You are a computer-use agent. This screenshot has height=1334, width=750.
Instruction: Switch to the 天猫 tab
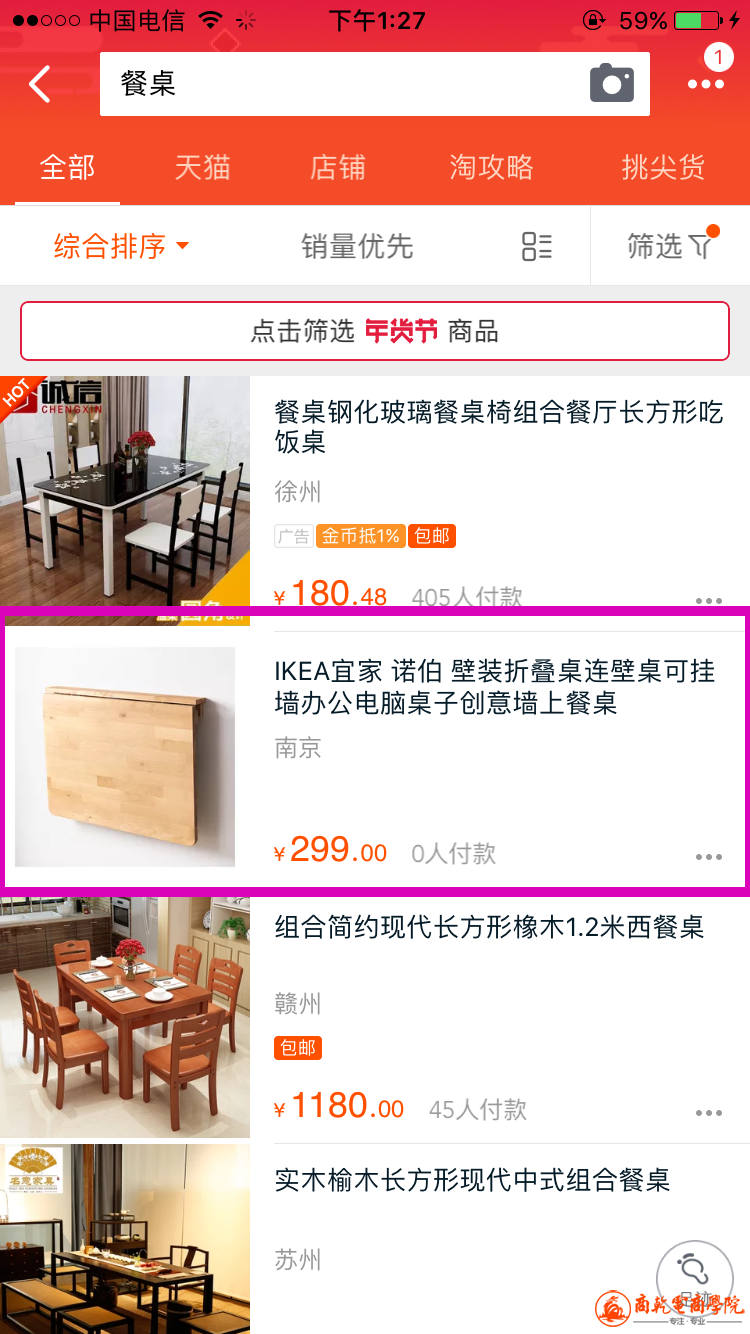point(202,167)
